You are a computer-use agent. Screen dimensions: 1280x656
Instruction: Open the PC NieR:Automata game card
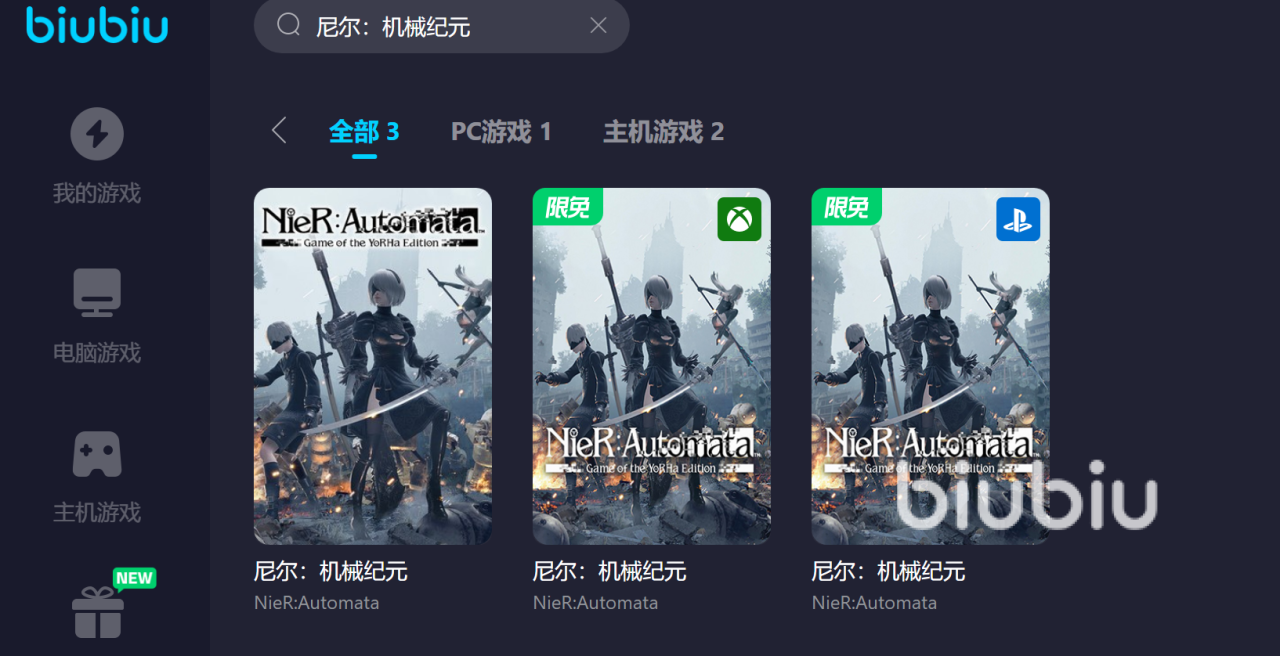pos(372,366)
